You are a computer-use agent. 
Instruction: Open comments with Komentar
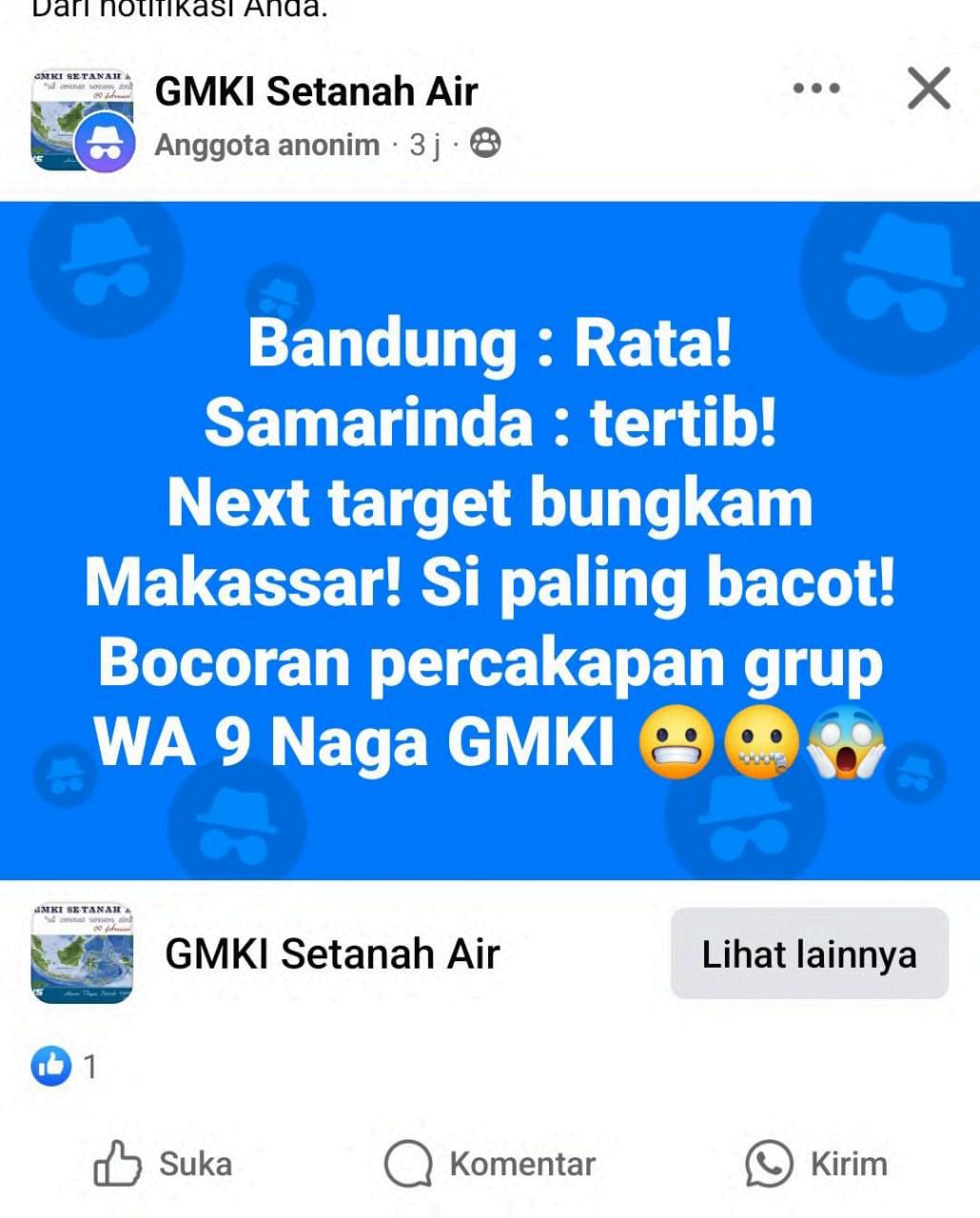(489, 1164)
